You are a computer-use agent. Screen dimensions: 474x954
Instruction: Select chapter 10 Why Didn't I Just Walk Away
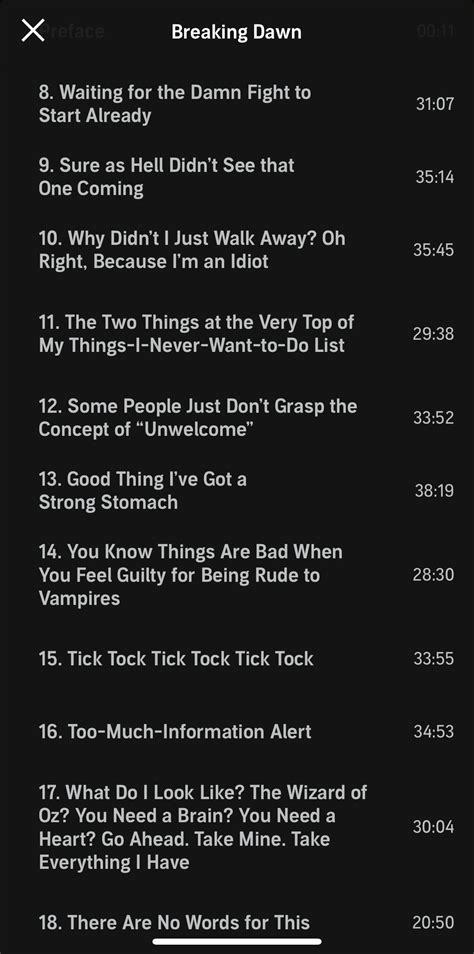pyautogui.click(x=237, y=249)
